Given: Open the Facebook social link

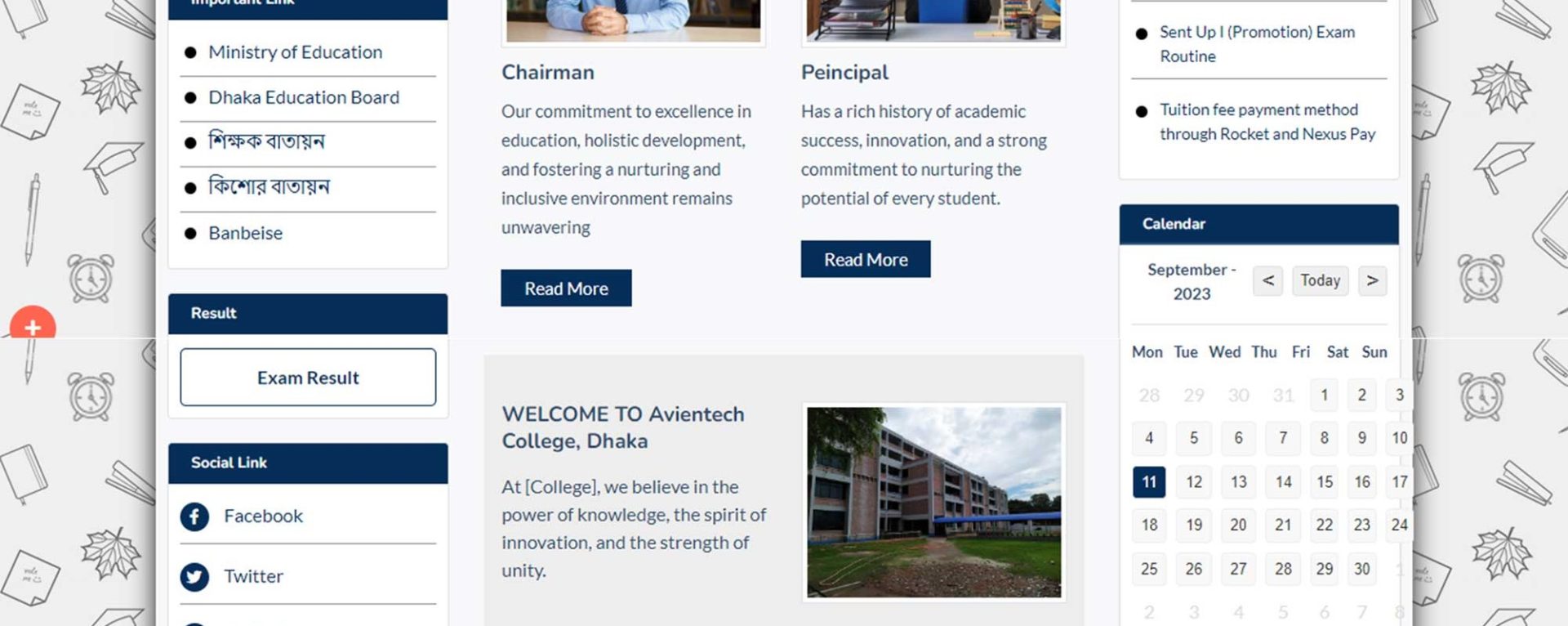Looking at the screenshot, I should click(x=263, y=516).
